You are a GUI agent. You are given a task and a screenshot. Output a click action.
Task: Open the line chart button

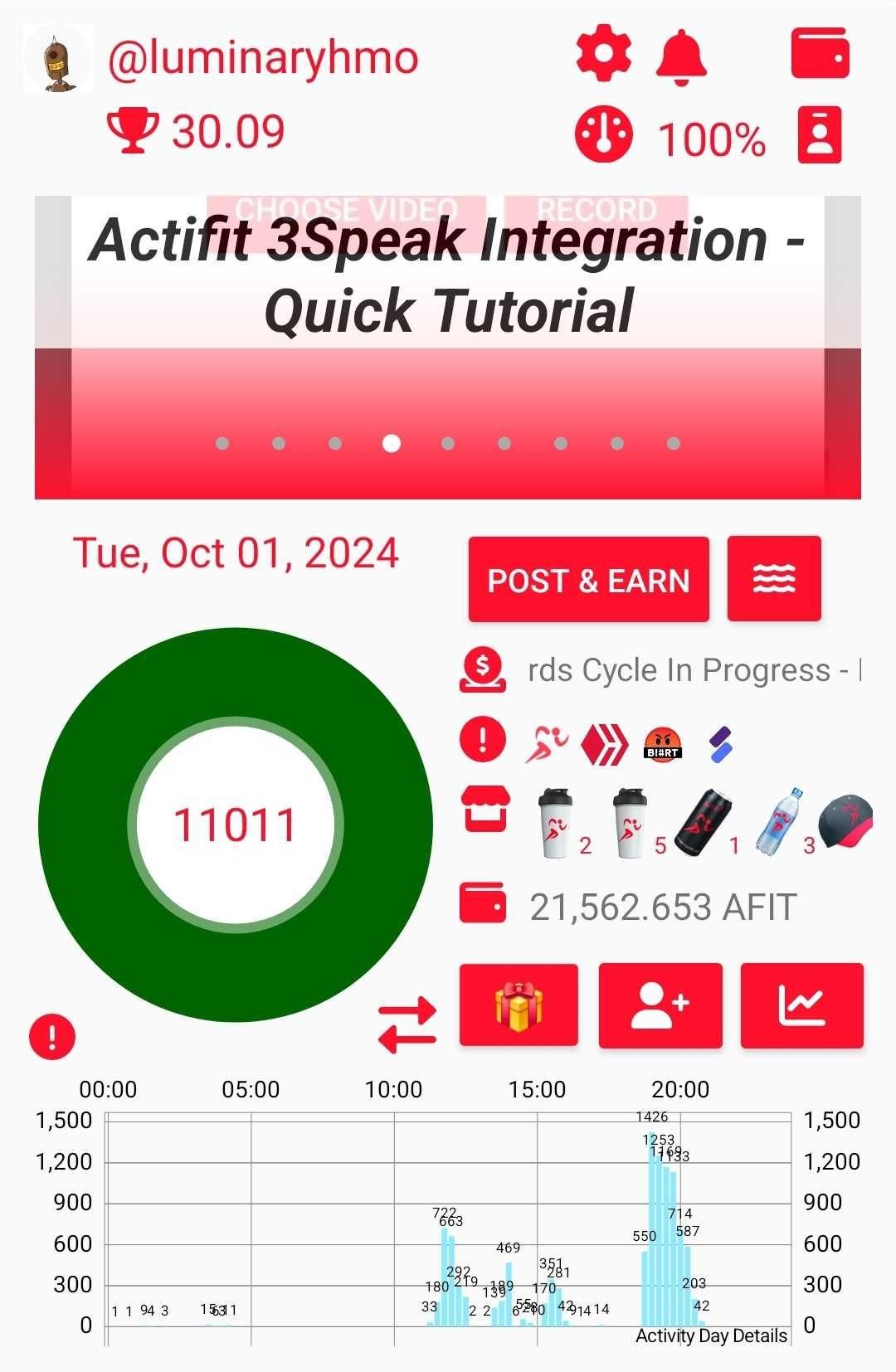pyautogui.click(x=801, y=1005)
